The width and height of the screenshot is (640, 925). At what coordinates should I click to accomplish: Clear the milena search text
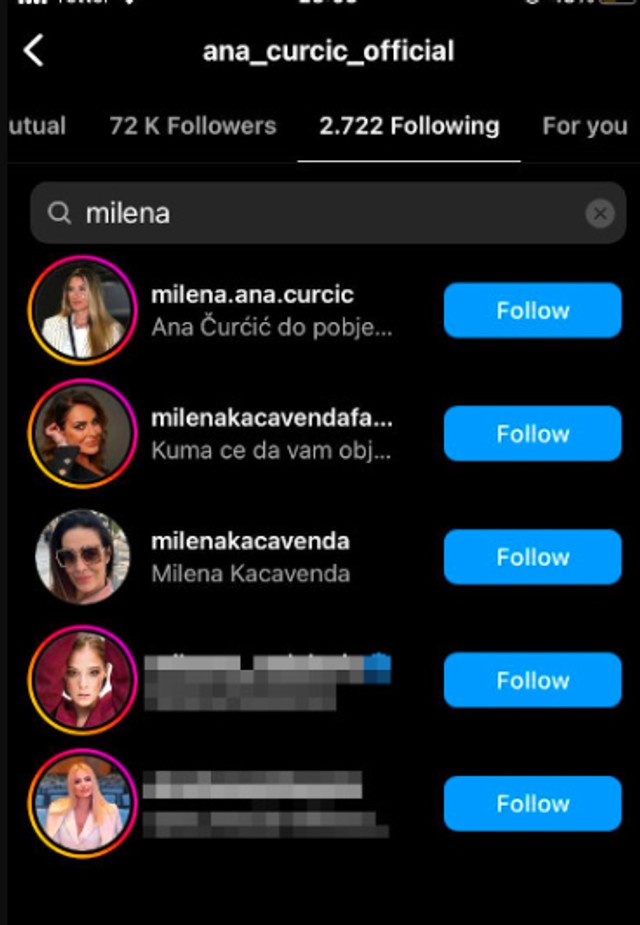pyautogui.click(x=599, y=213)
